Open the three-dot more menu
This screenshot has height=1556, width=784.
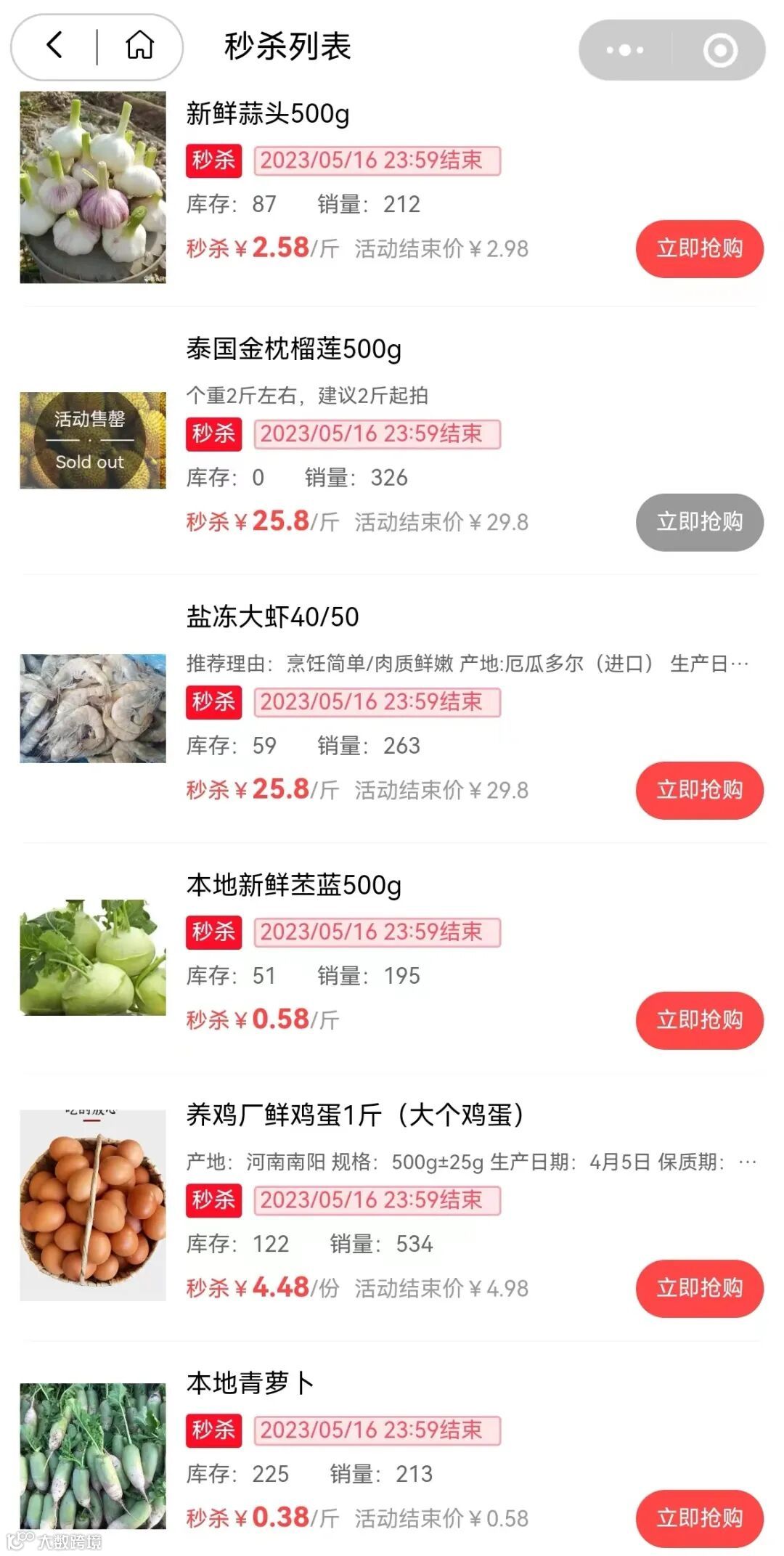click(x=624, y=50)
